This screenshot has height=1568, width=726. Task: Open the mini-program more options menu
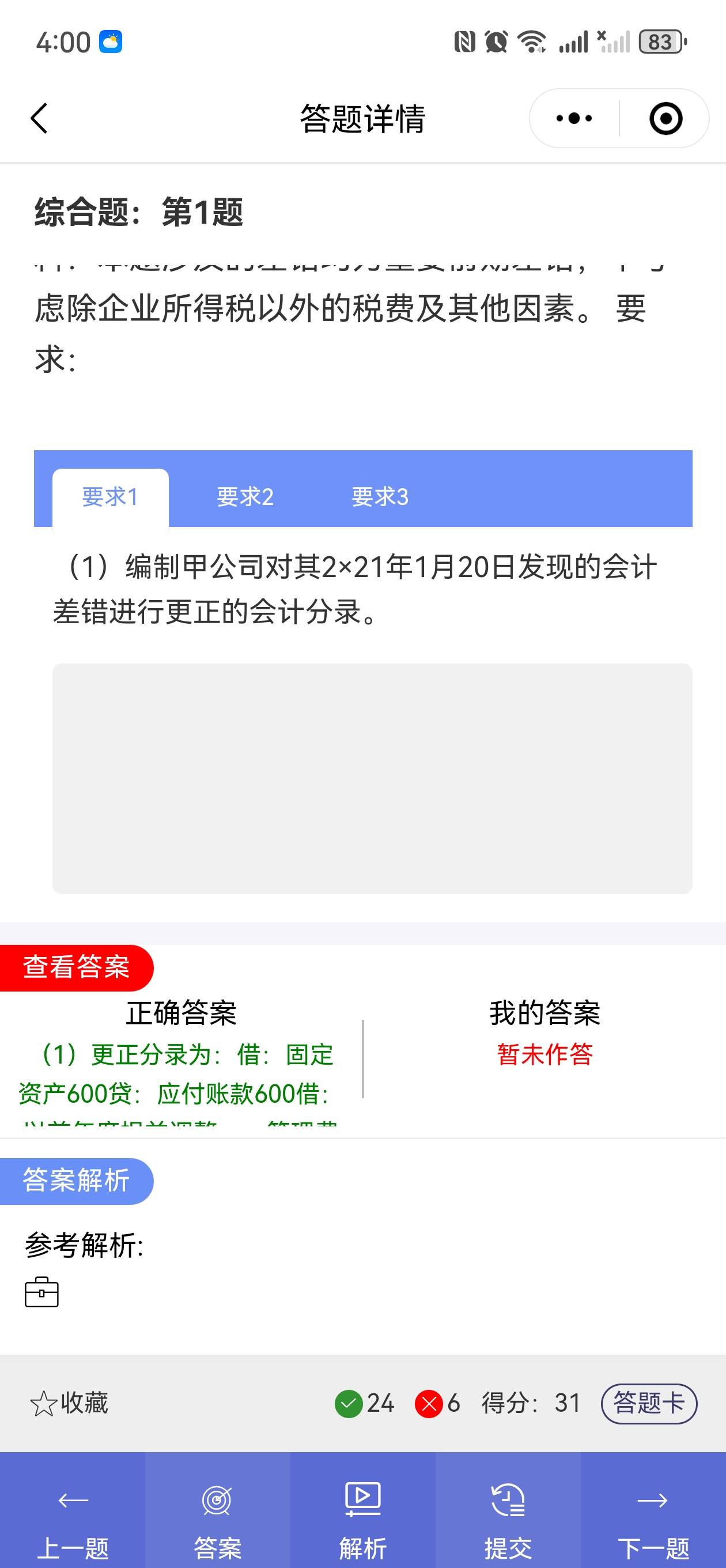click(x=574, y=118)
